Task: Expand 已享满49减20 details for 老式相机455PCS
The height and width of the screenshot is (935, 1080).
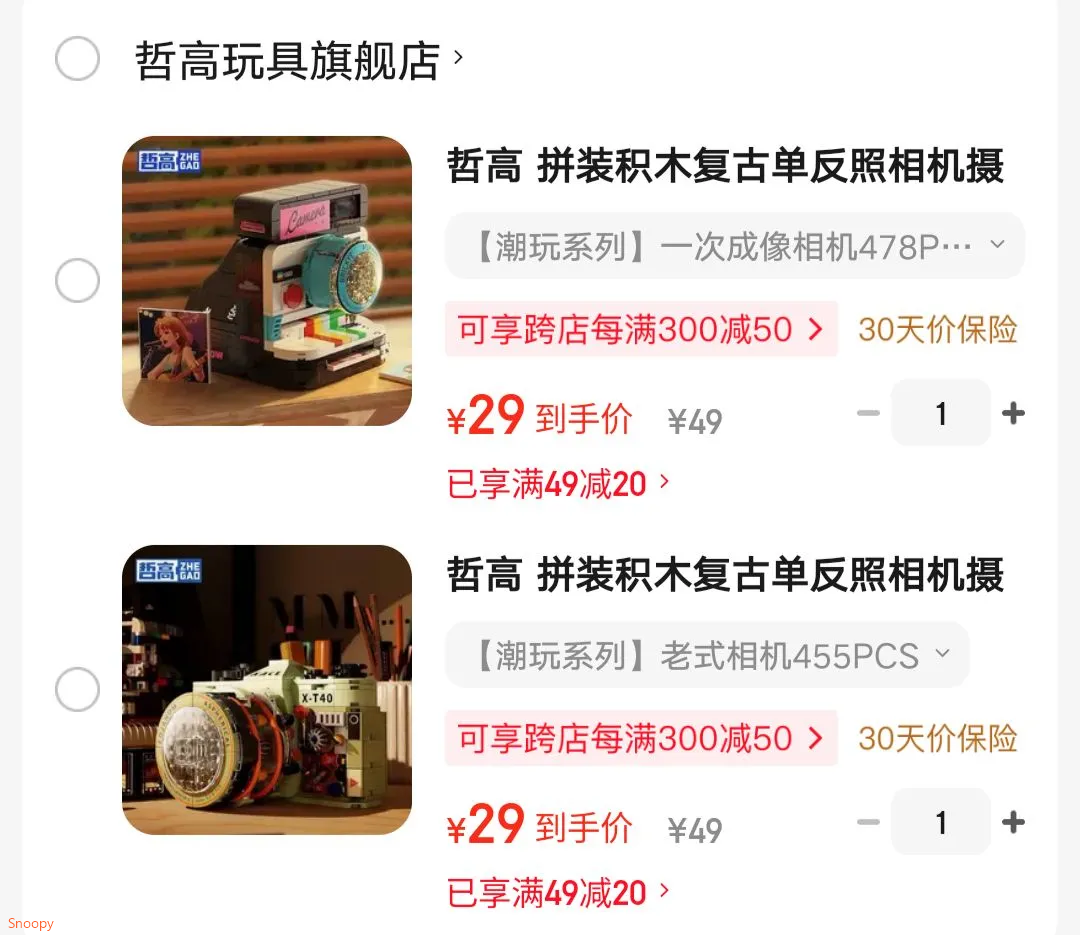Action: [558, 892]
